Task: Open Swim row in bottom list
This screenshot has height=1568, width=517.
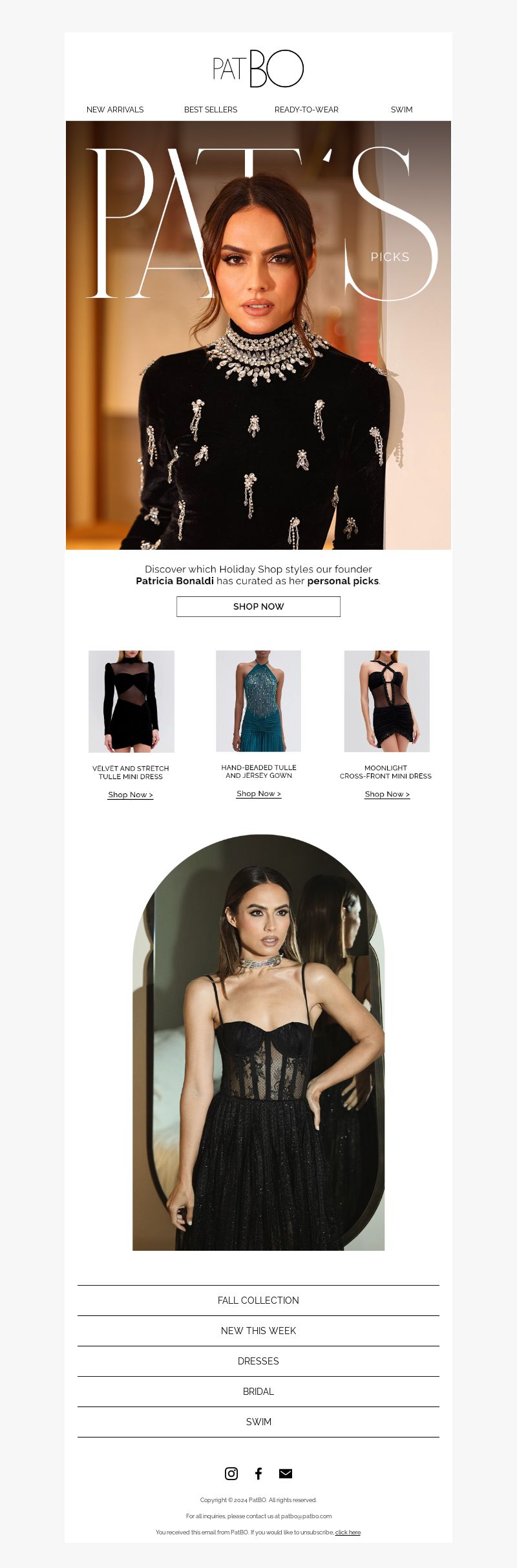Action: [258, 1422]
